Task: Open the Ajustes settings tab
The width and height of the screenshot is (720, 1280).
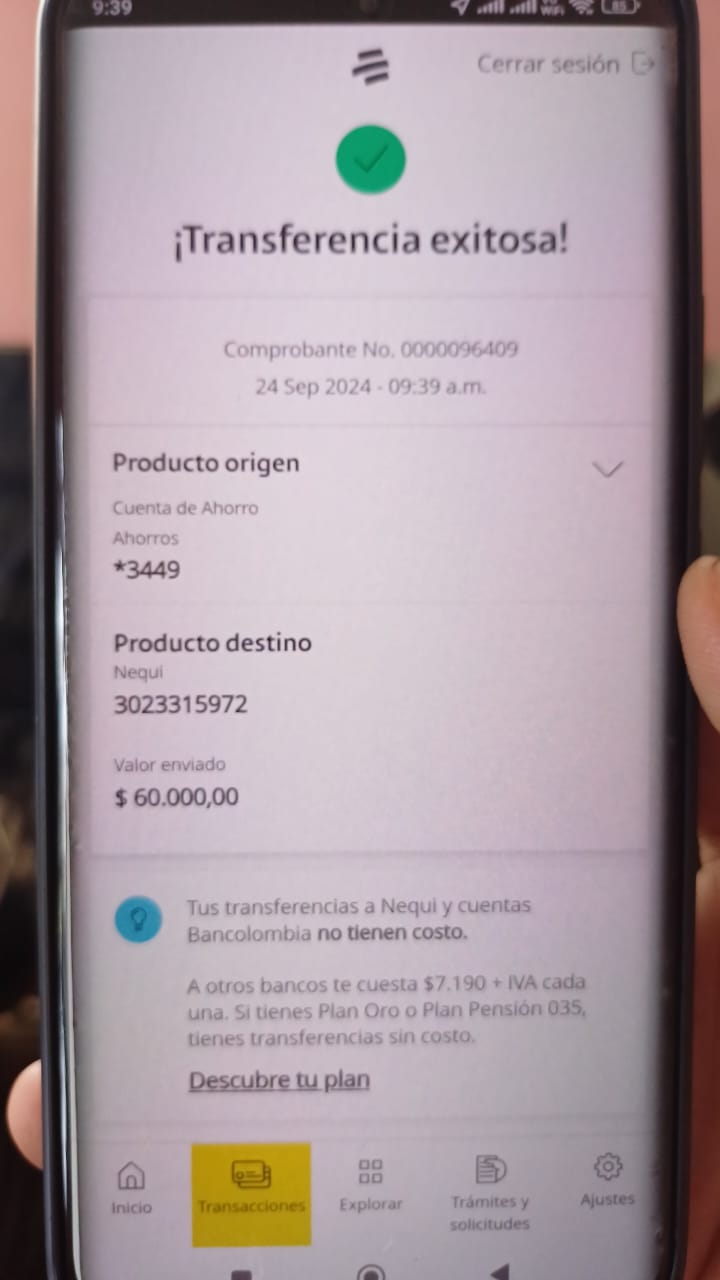Action: pos(607,1180)
